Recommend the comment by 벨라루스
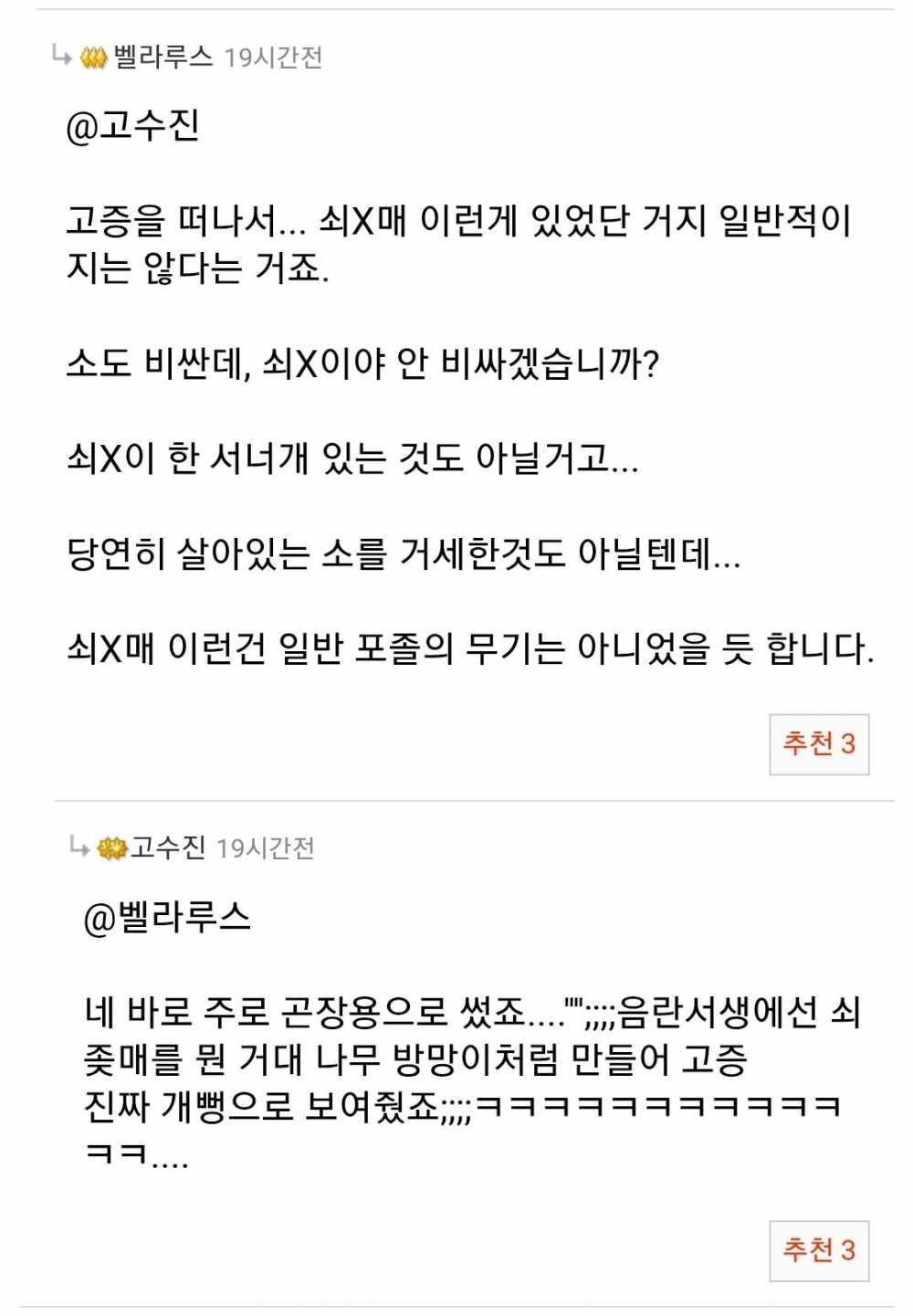The height and width of the screenshot is (1316, 913). [818, 744]
